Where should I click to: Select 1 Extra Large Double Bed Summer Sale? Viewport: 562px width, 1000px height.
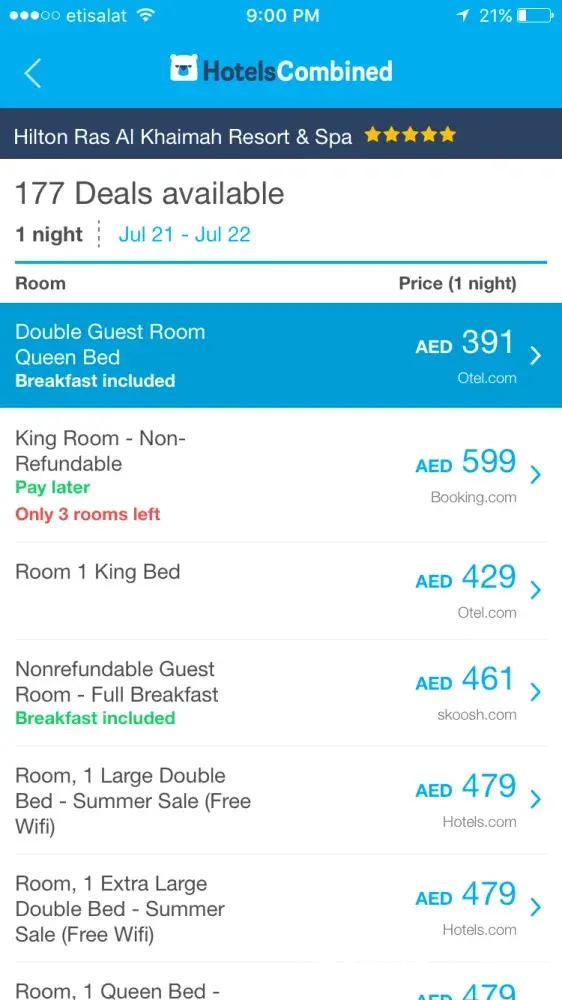[x=281, y=908]
